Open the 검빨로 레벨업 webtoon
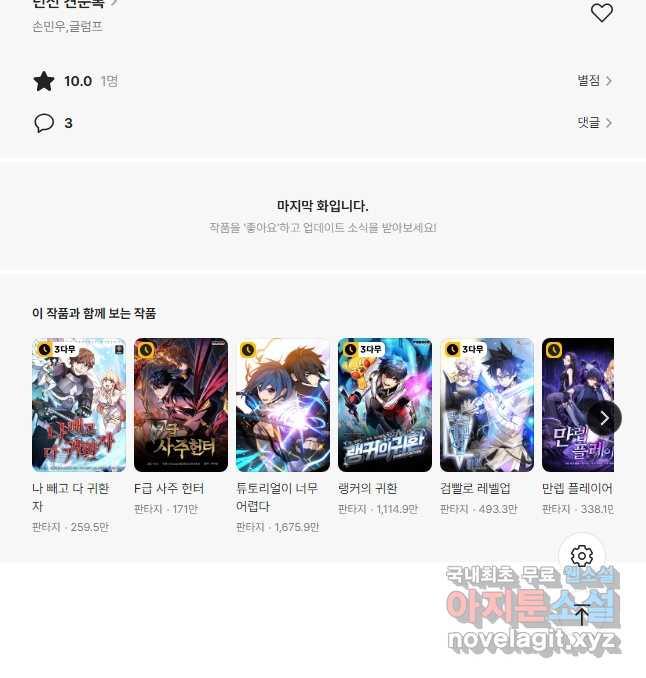Image resolution: width=646 pixels, height=678 pixels. (487, 405)
